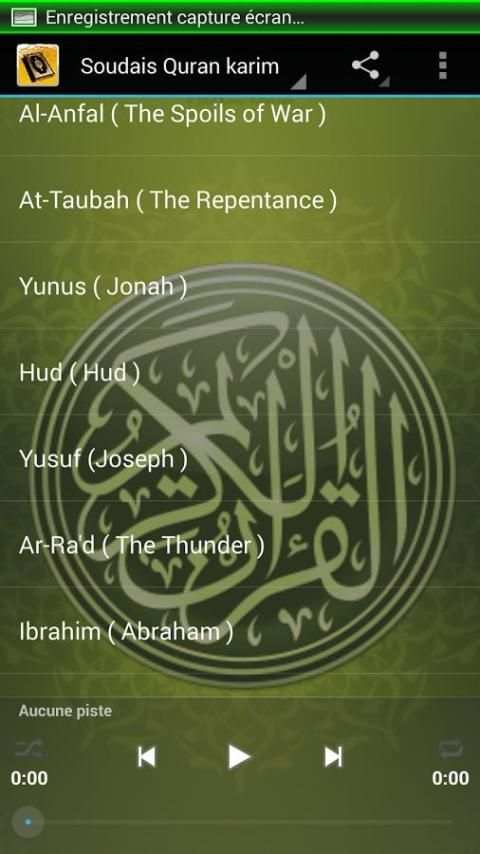Toggle shuffle mode

pos(28,749)
